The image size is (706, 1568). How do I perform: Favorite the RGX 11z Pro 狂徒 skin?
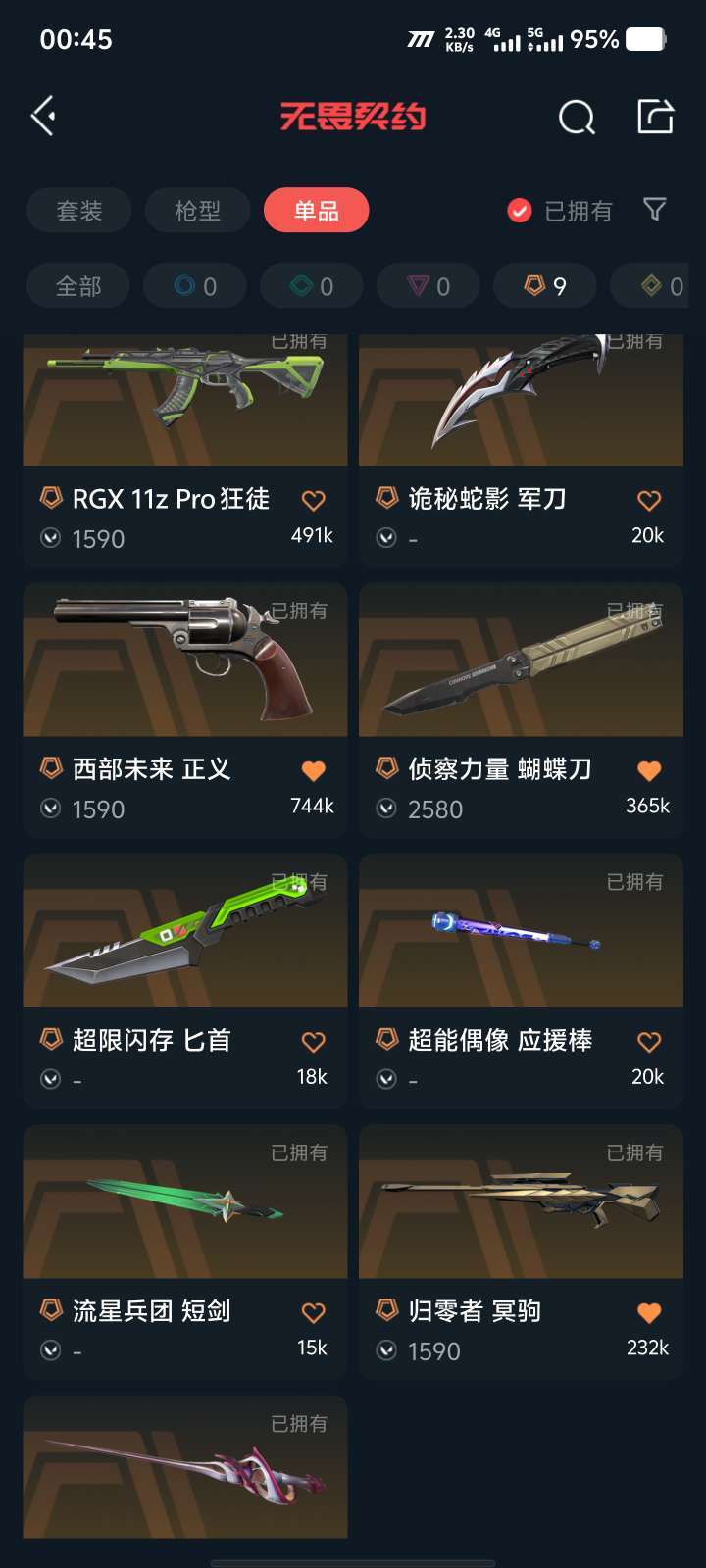[x=314, y=501]
